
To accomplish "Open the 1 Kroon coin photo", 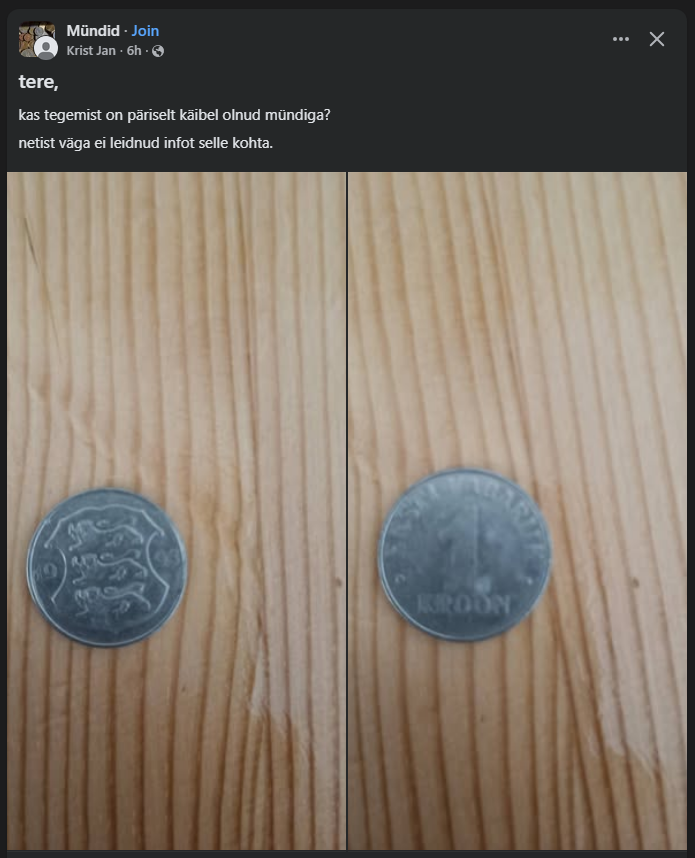I will pos(517,510).
